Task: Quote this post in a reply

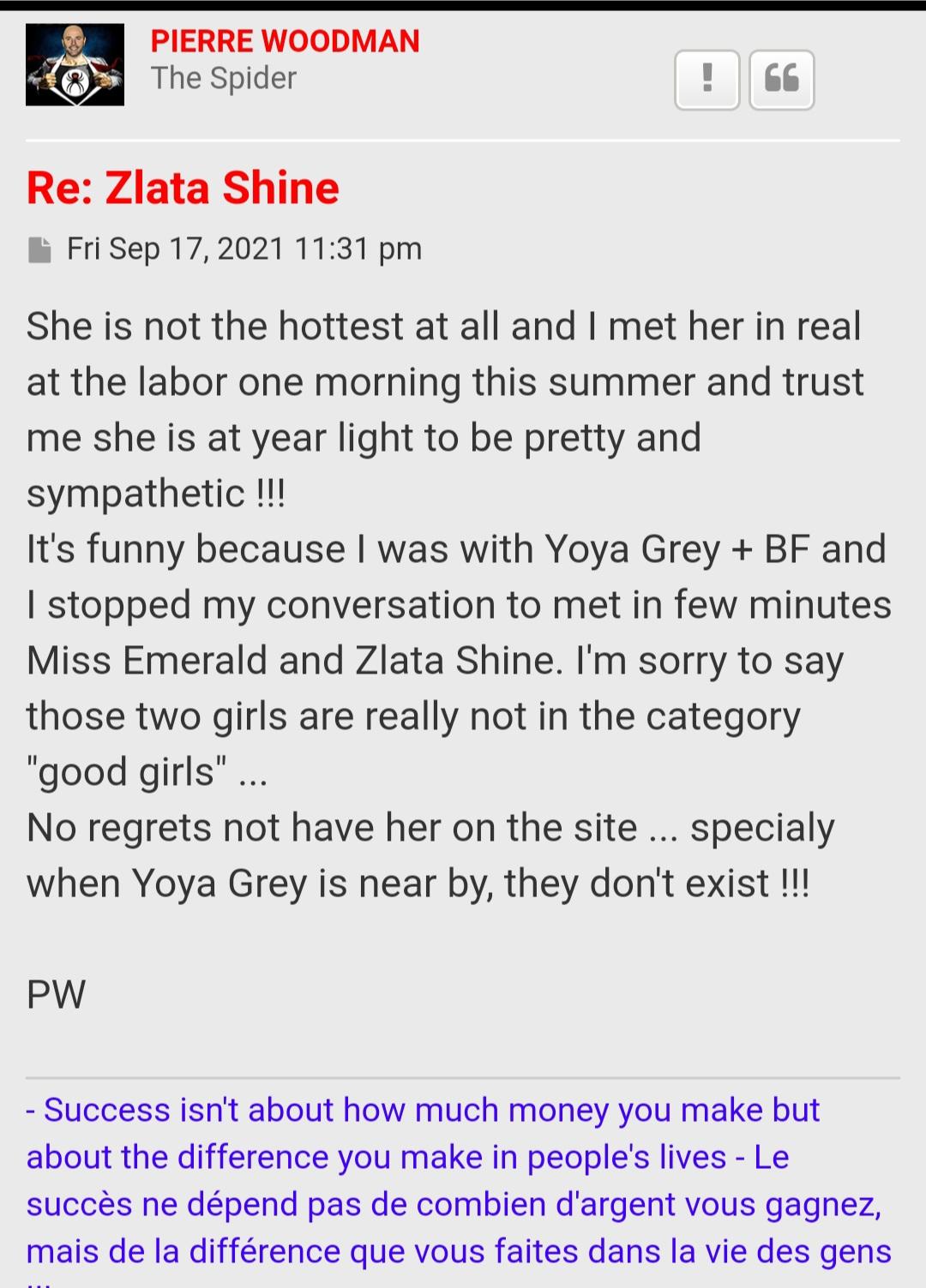Action: [x=781, y=80]
